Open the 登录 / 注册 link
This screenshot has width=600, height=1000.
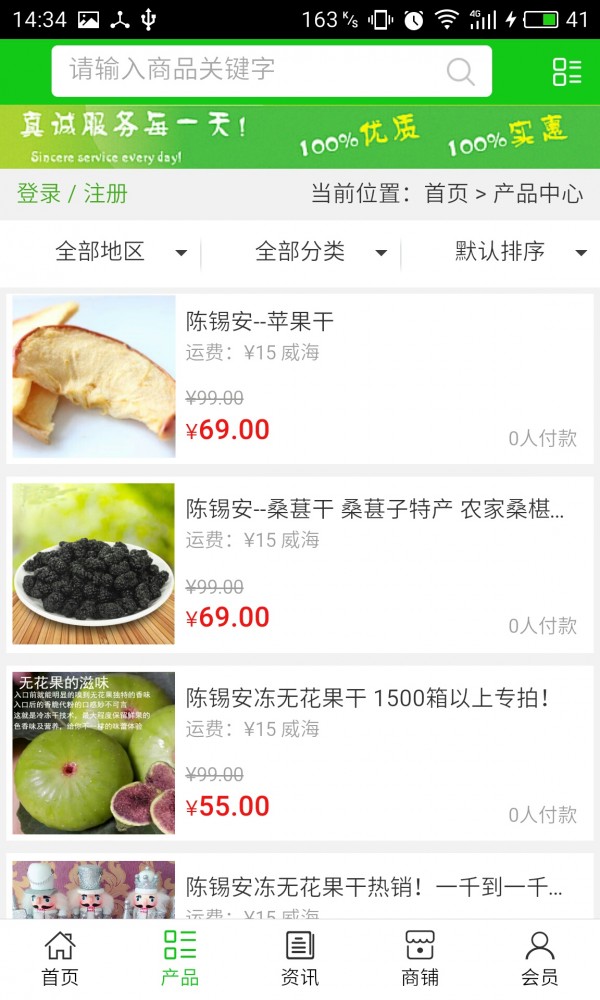coord(72,194)
